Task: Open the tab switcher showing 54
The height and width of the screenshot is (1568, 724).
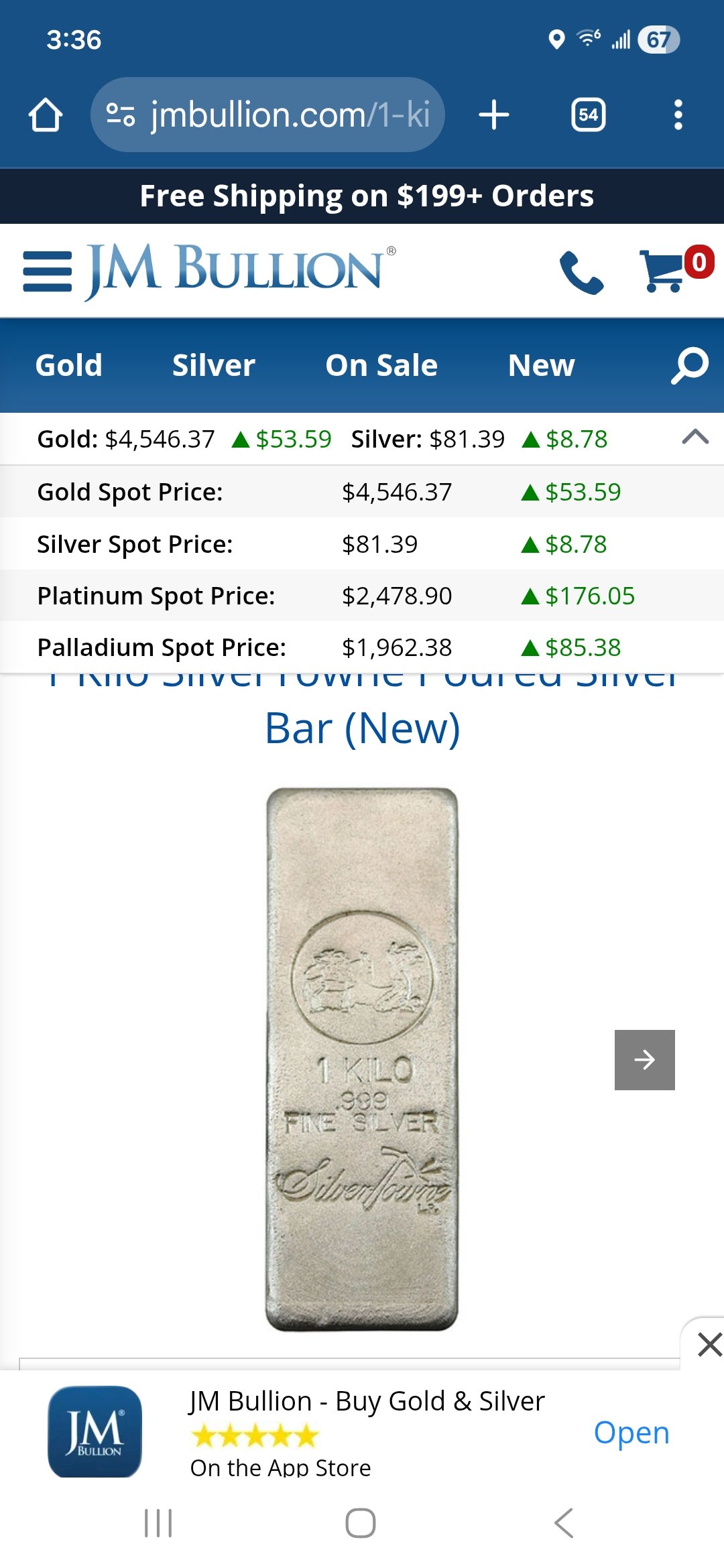Action: (x=589, y=115)
